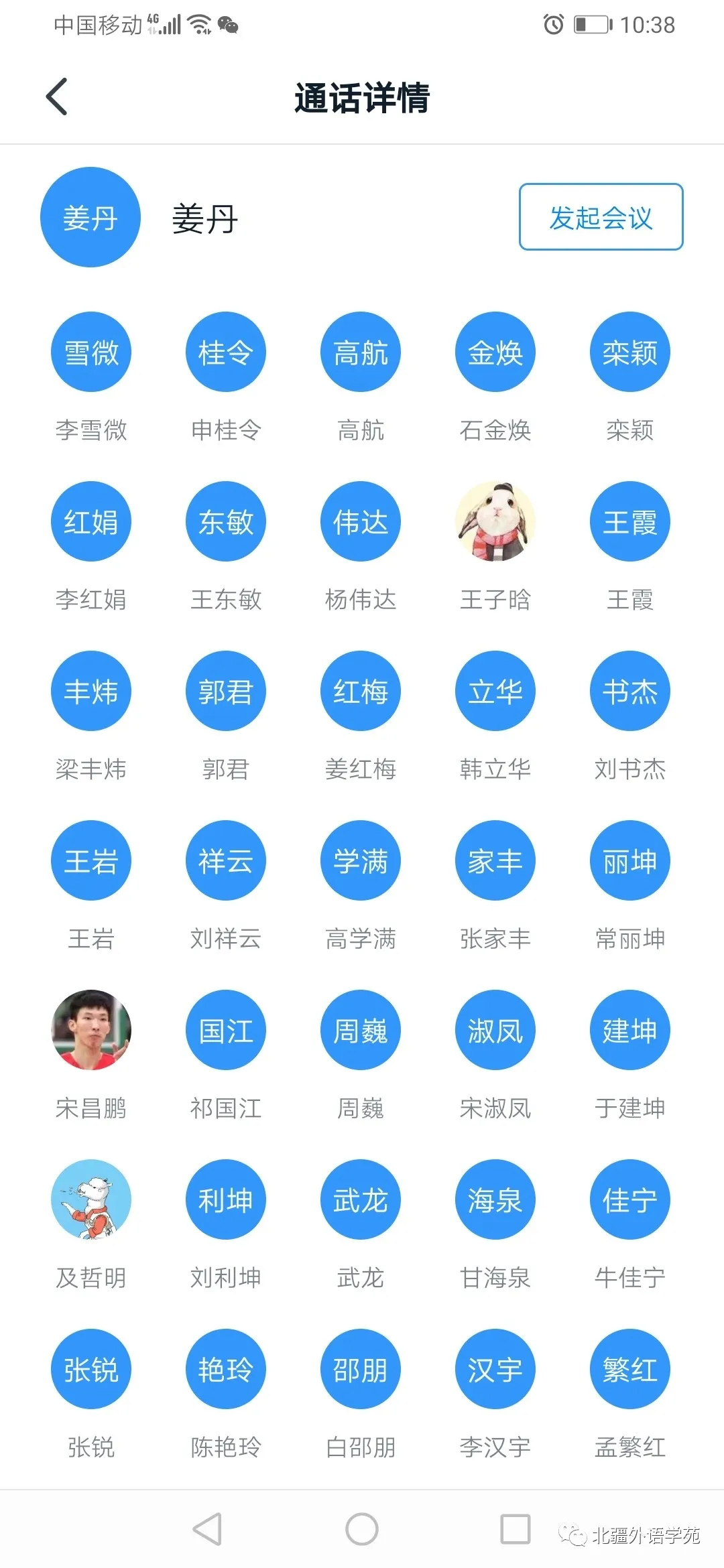Viewport: 724px width, 1568px height.
Task: Select participant 常丽坤
Action: point(629,861)
